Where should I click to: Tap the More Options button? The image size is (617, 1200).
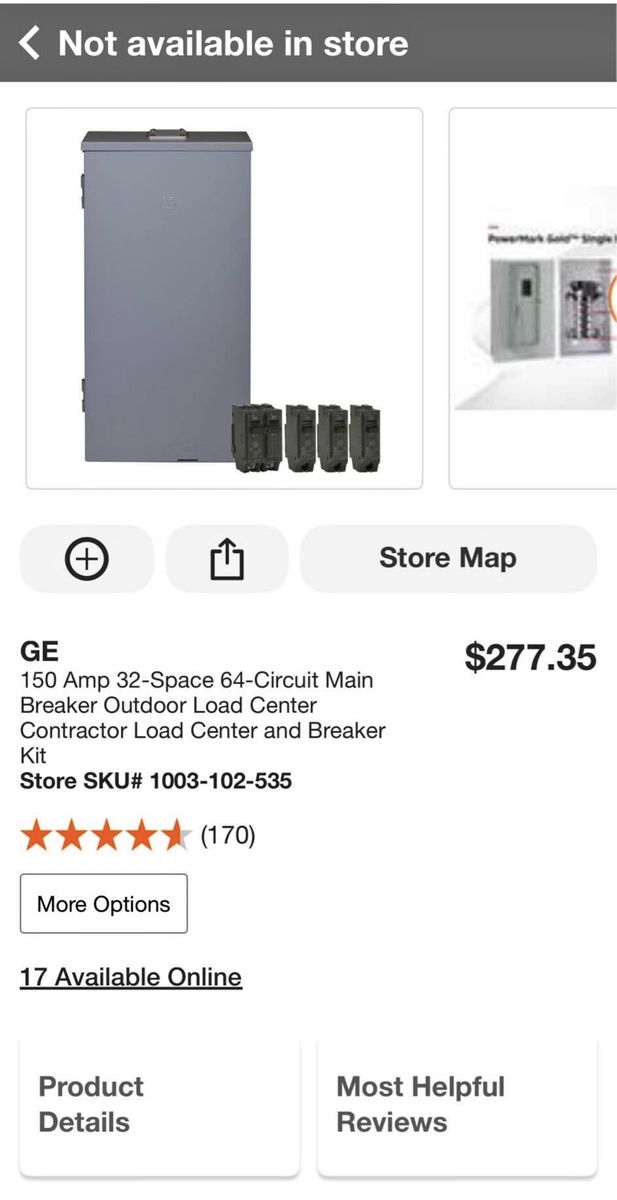click(104, 904)
